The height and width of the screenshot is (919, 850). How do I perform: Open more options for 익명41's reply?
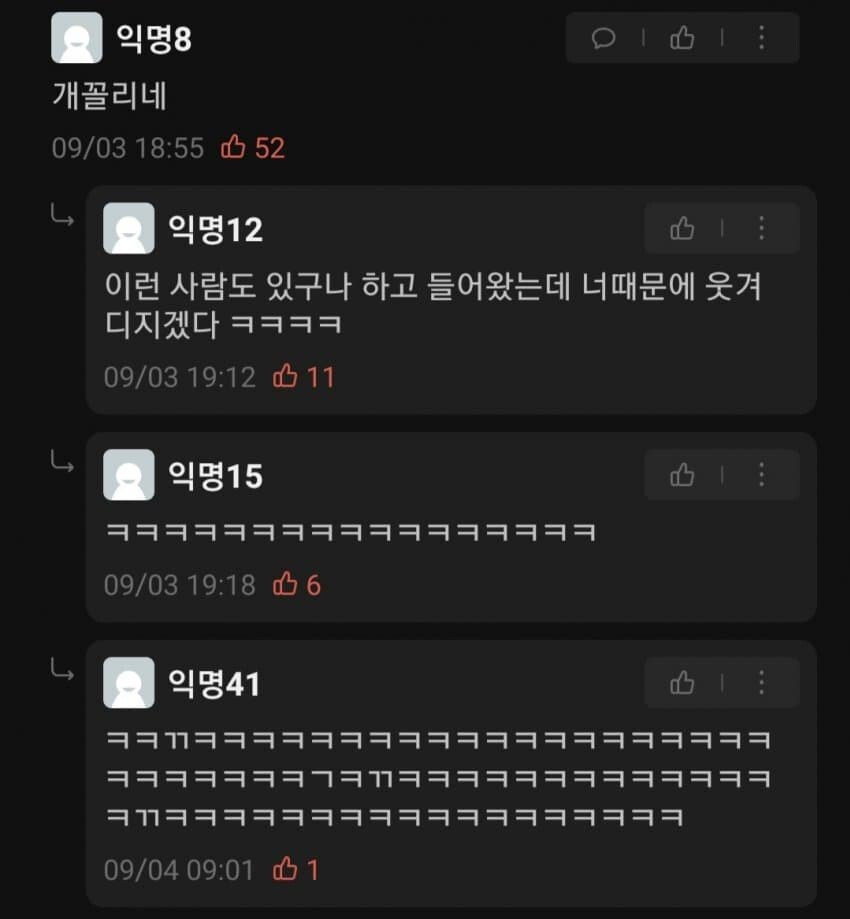(761, 683)
